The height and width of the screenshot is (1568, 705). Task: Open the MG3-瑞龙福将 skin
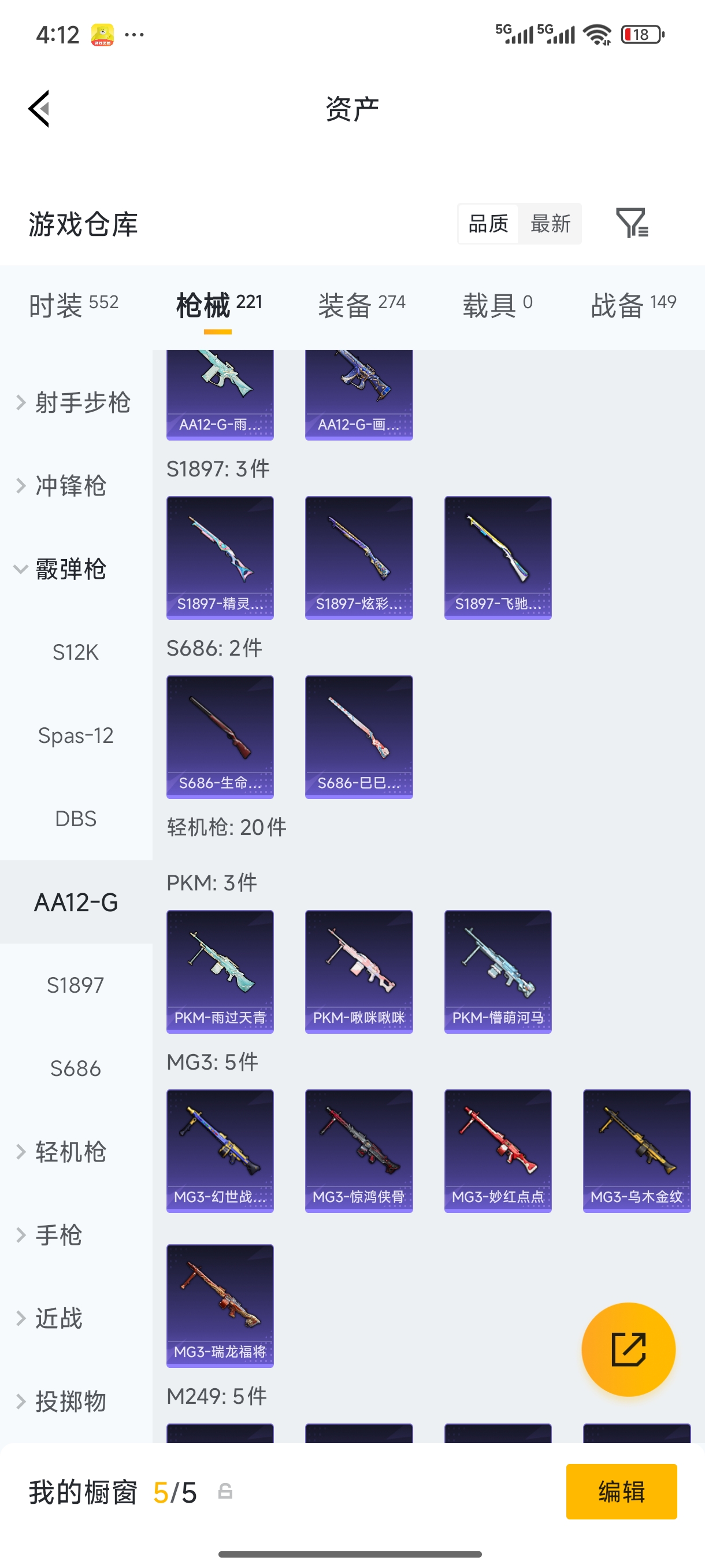(220, 1305)
